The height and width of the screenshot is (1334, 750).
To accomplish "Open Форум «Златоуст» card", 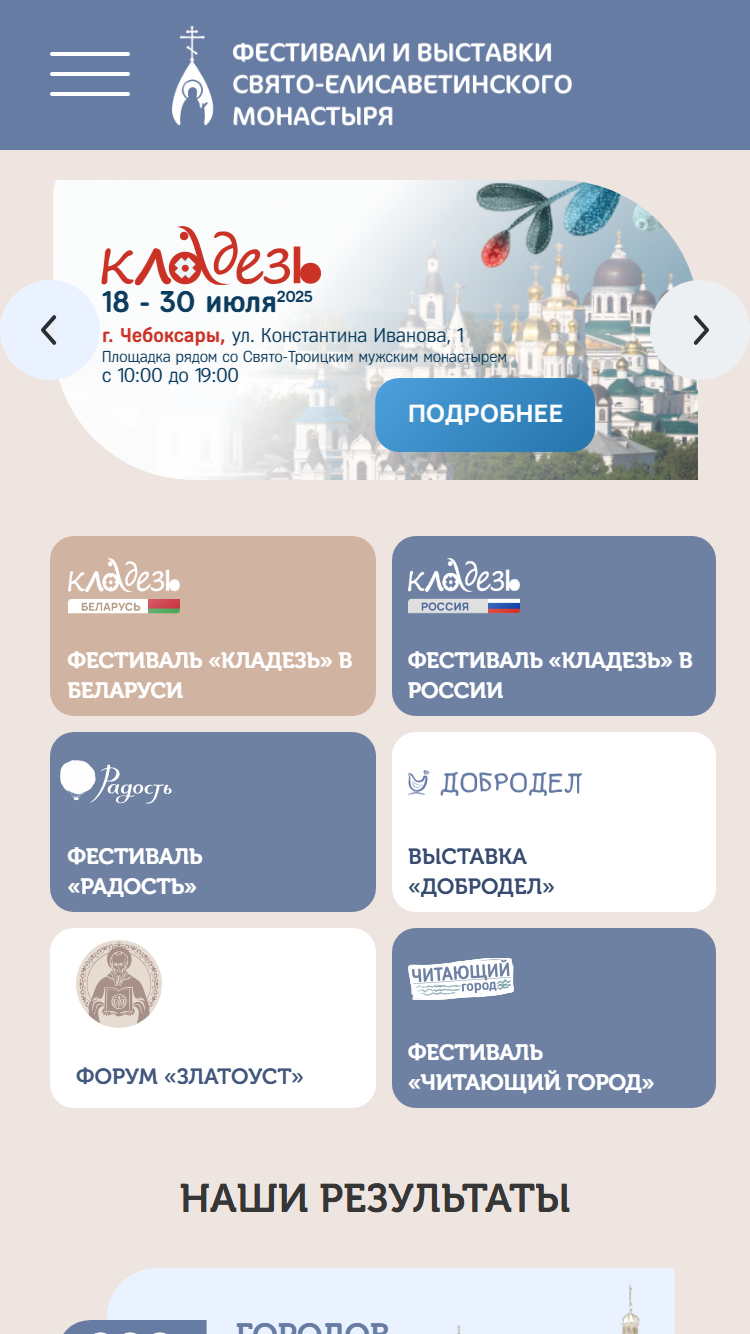I will pos(213,1018).
